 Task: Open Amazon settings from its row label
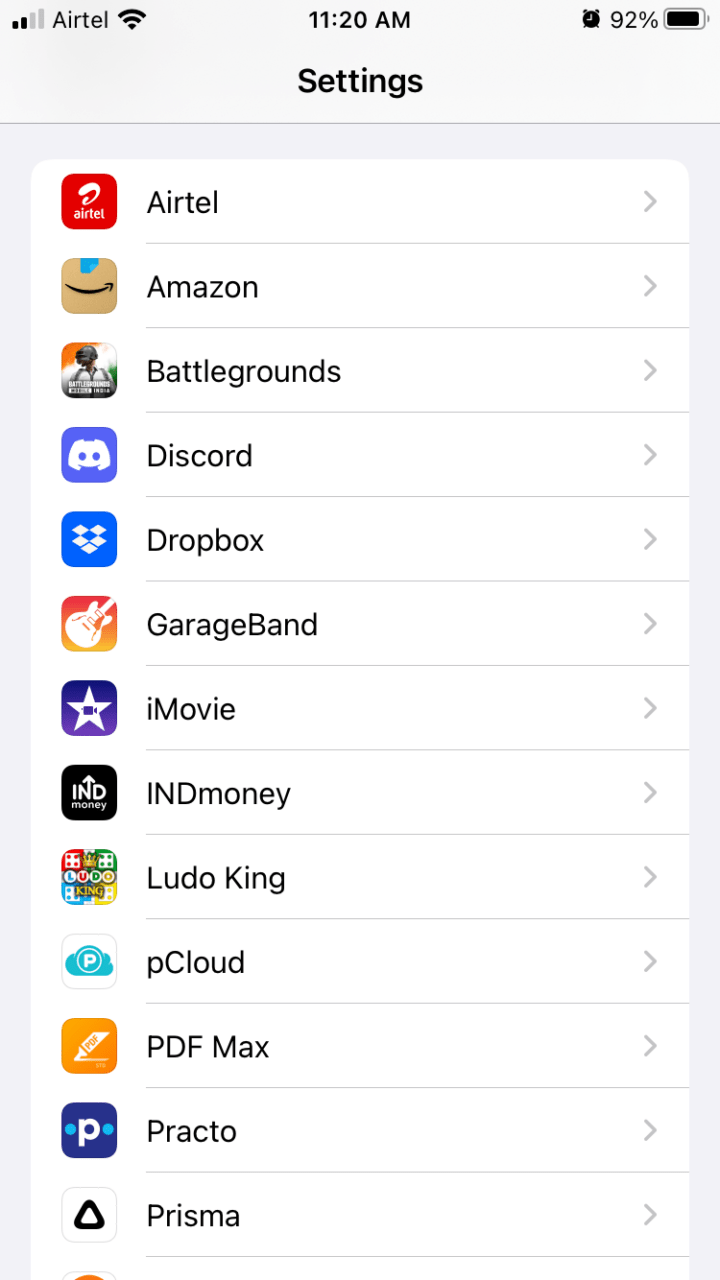202,286
